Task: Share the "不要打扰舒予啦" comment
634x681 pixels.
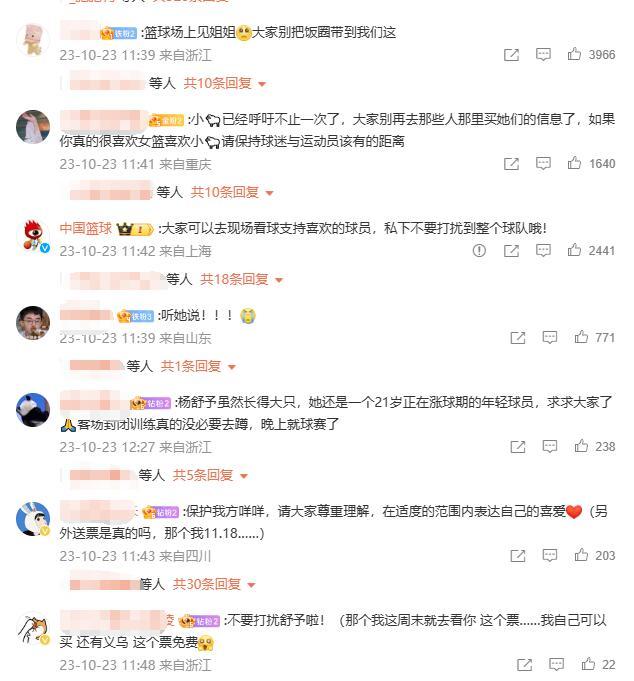Action: [525, 665]
